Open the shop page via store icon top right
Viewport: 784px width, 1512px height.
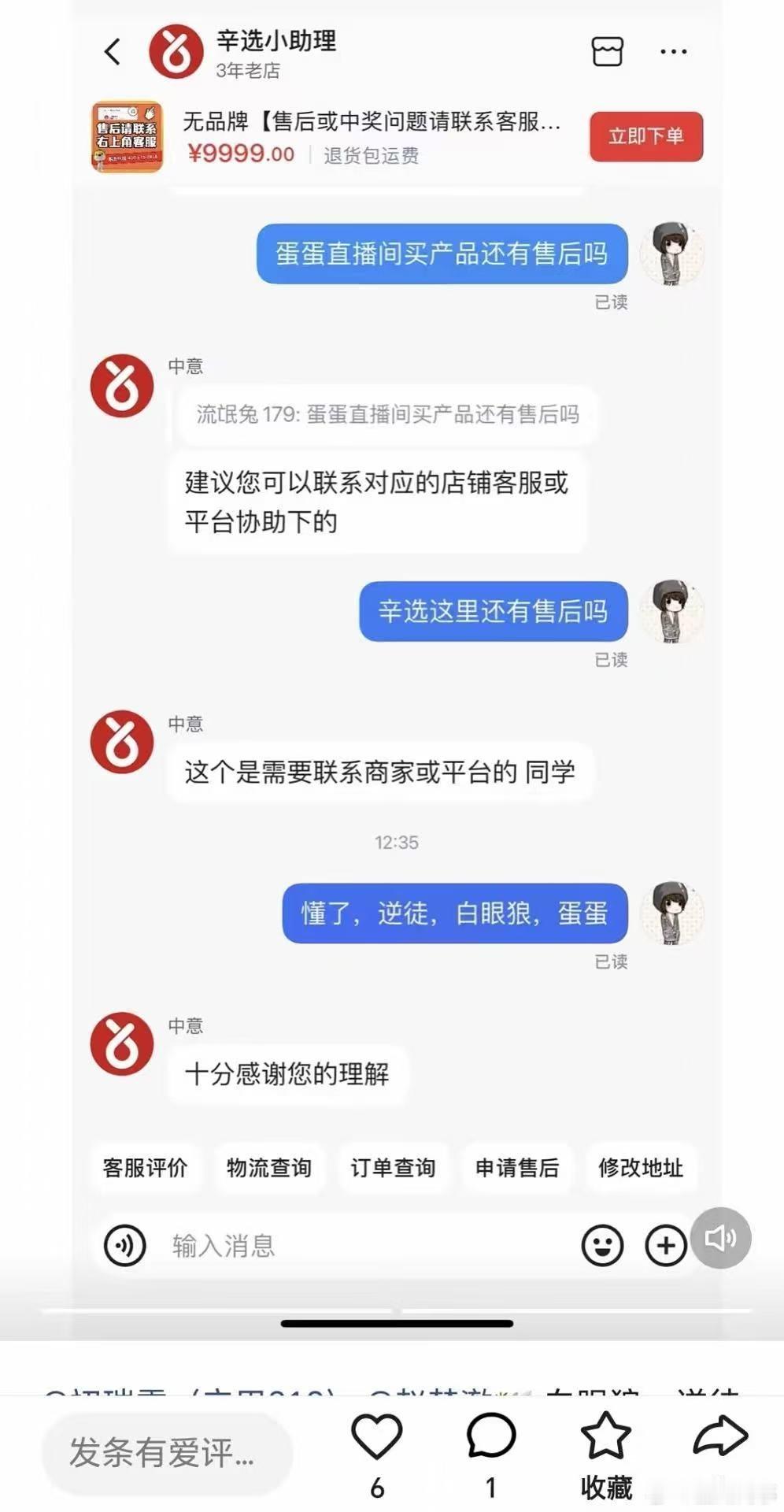(x=607, y=50)
